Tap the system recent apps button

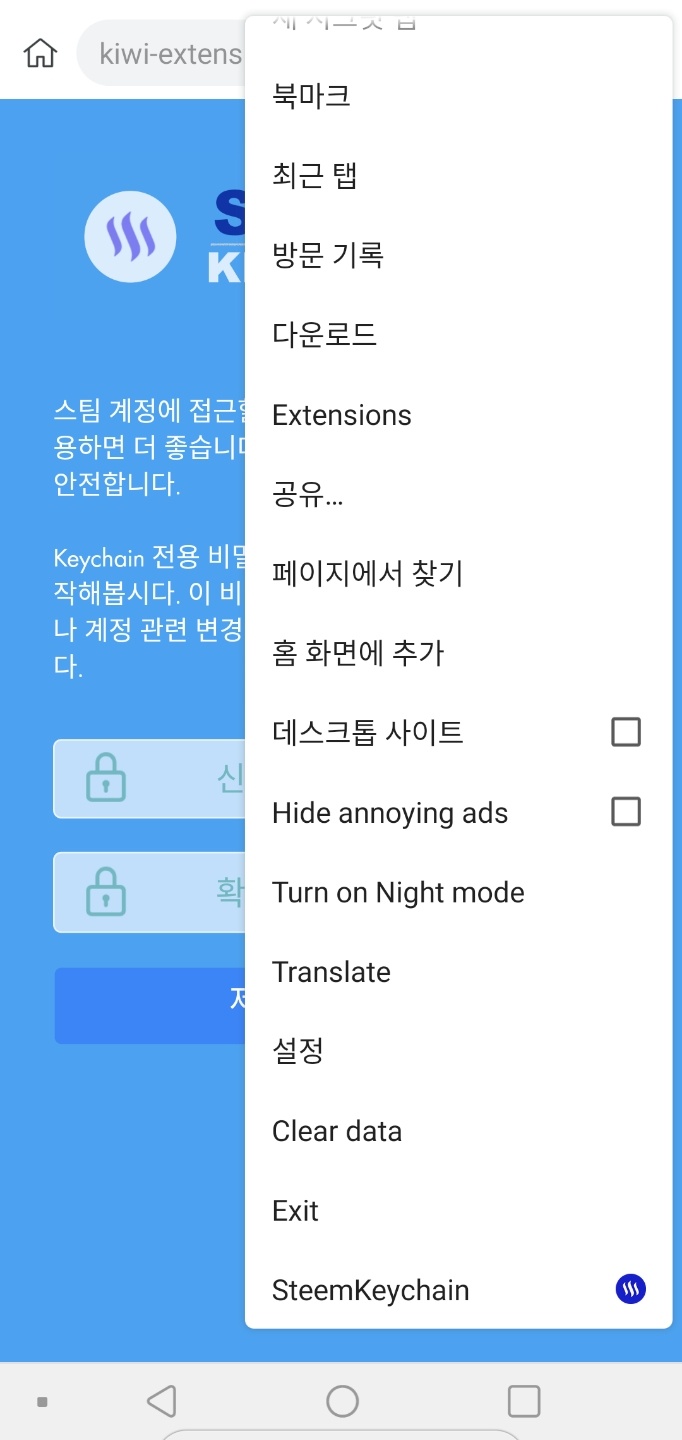coord(524,1401)
